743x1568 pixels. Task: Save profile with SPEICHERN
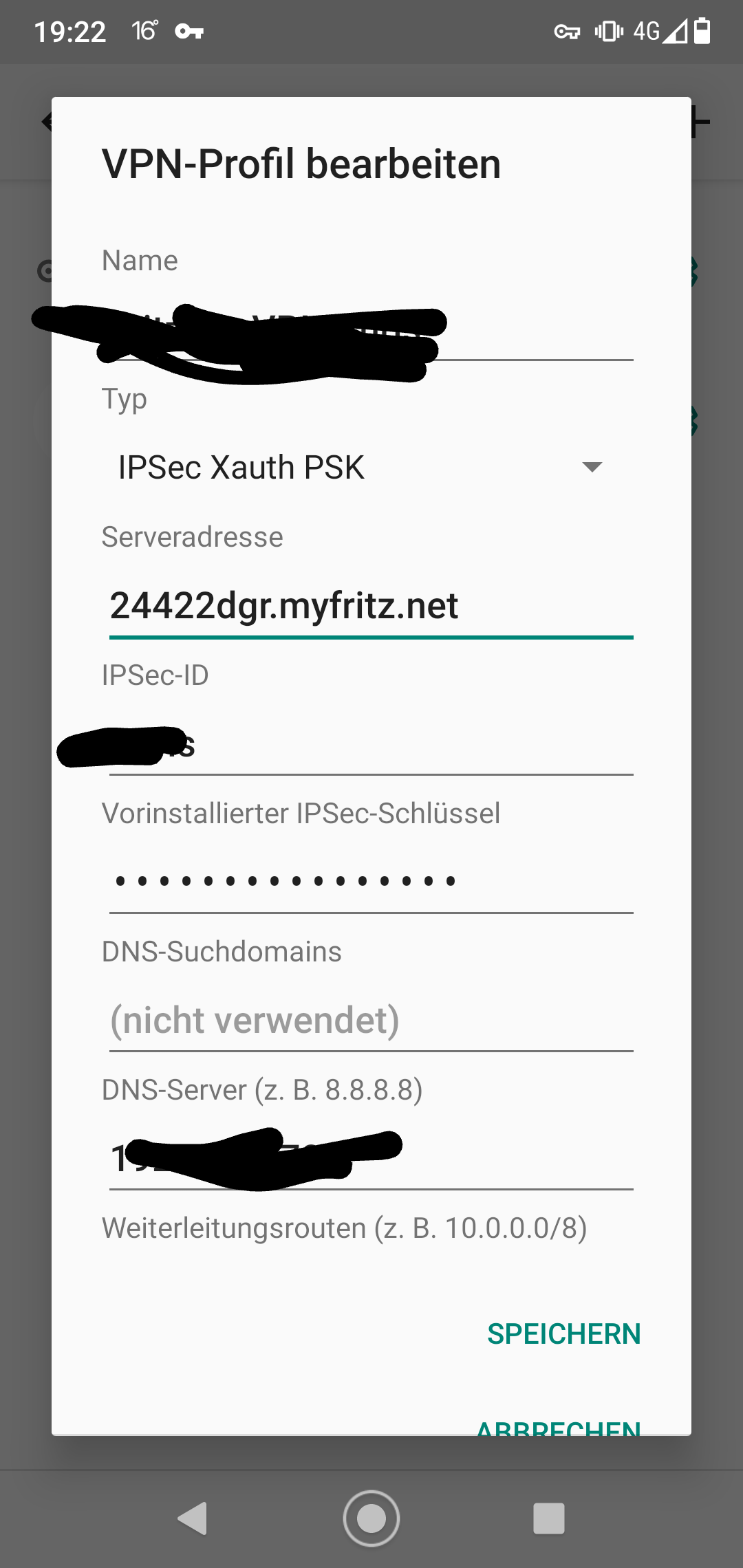pyautogui.click(x=563, y=1334)
